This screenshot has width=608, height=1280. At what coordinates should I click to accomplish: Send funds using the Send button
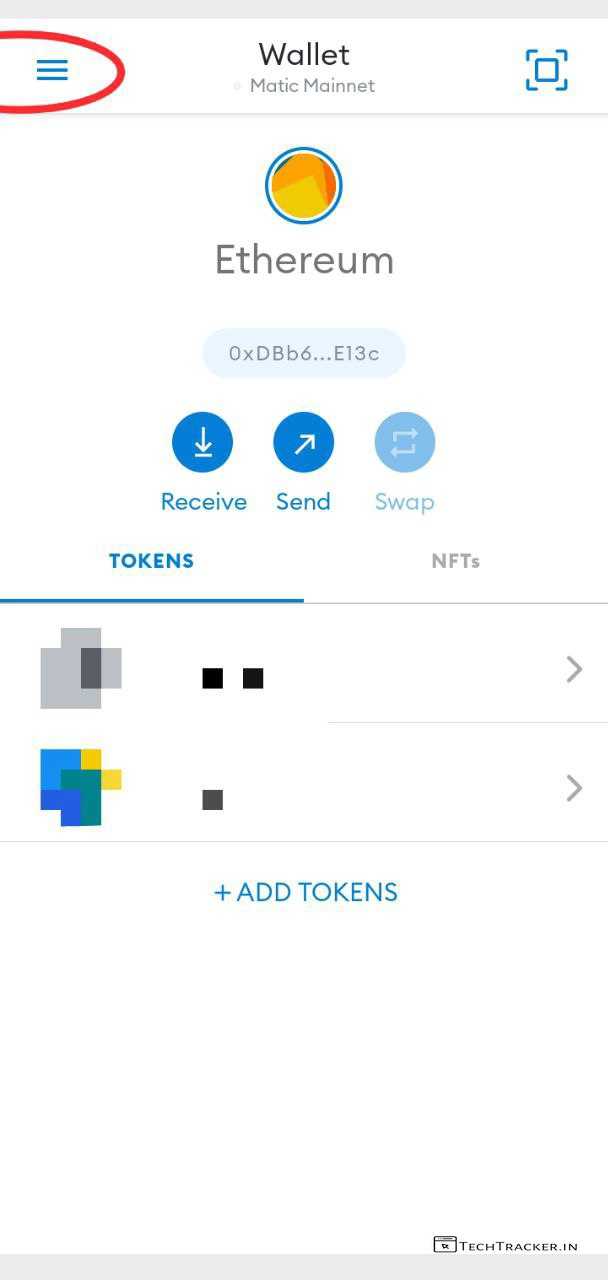click(x=303, y=442)
